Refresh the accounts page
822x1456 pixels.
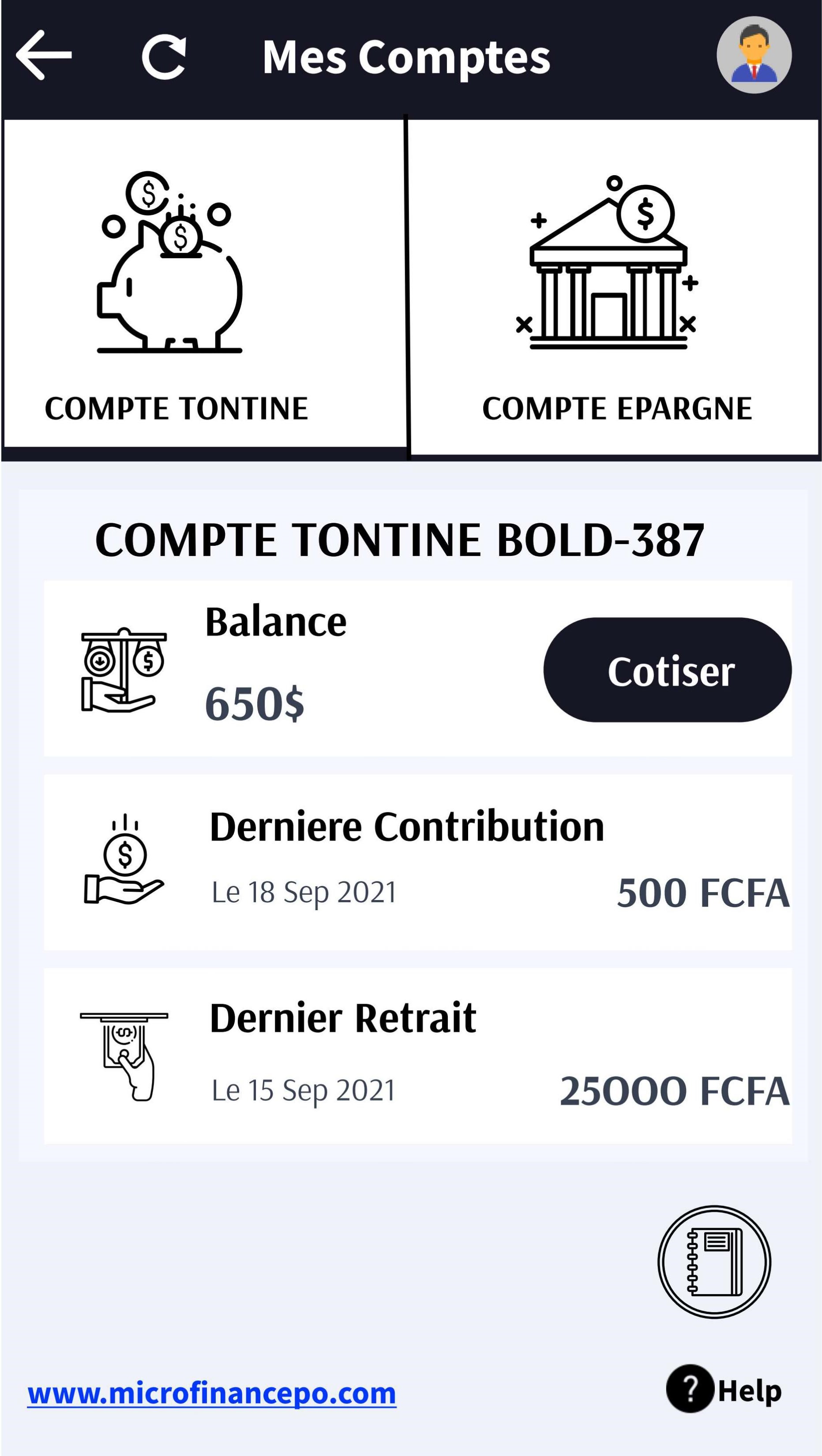coord(164,57)
